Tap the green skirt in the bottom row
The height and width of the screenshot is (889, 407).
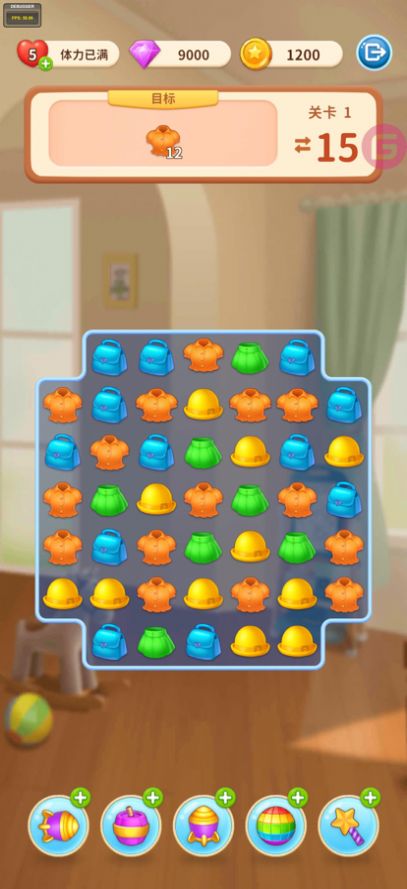(x=156, y=642)
